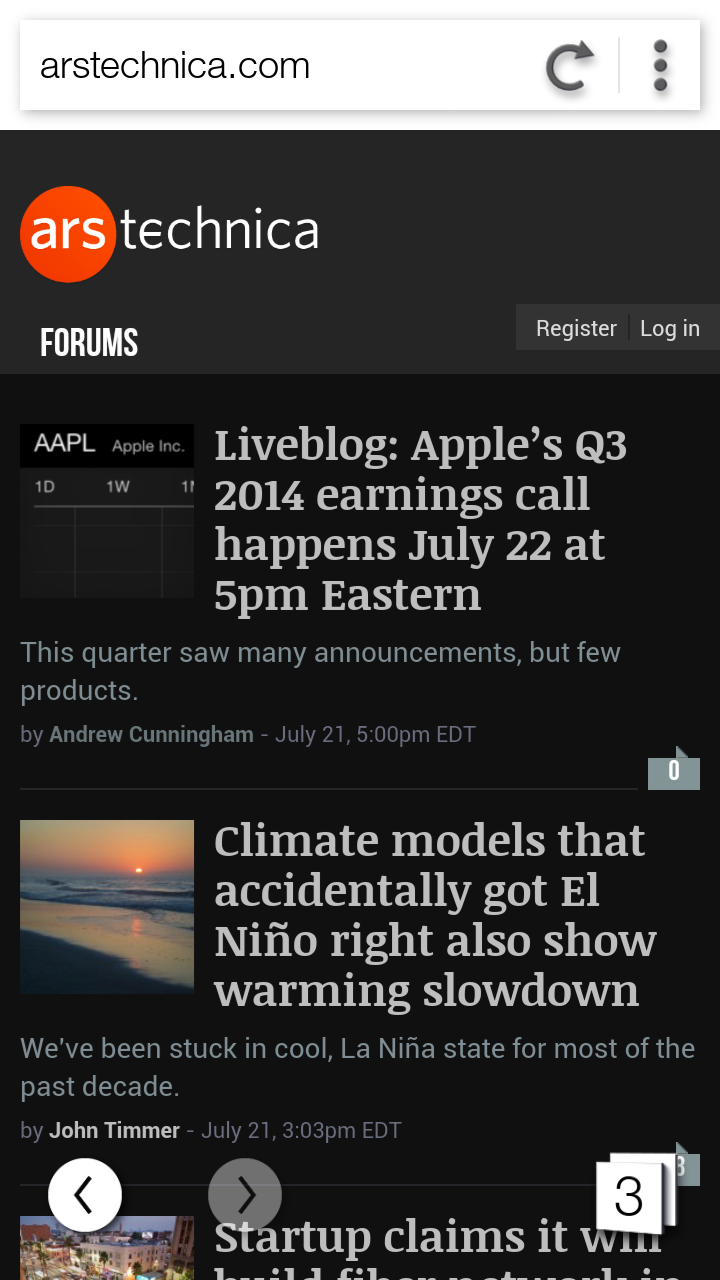720x1280 pixels.
Task: Open comments on the Apple liveblog article
Action: (674, 770)
